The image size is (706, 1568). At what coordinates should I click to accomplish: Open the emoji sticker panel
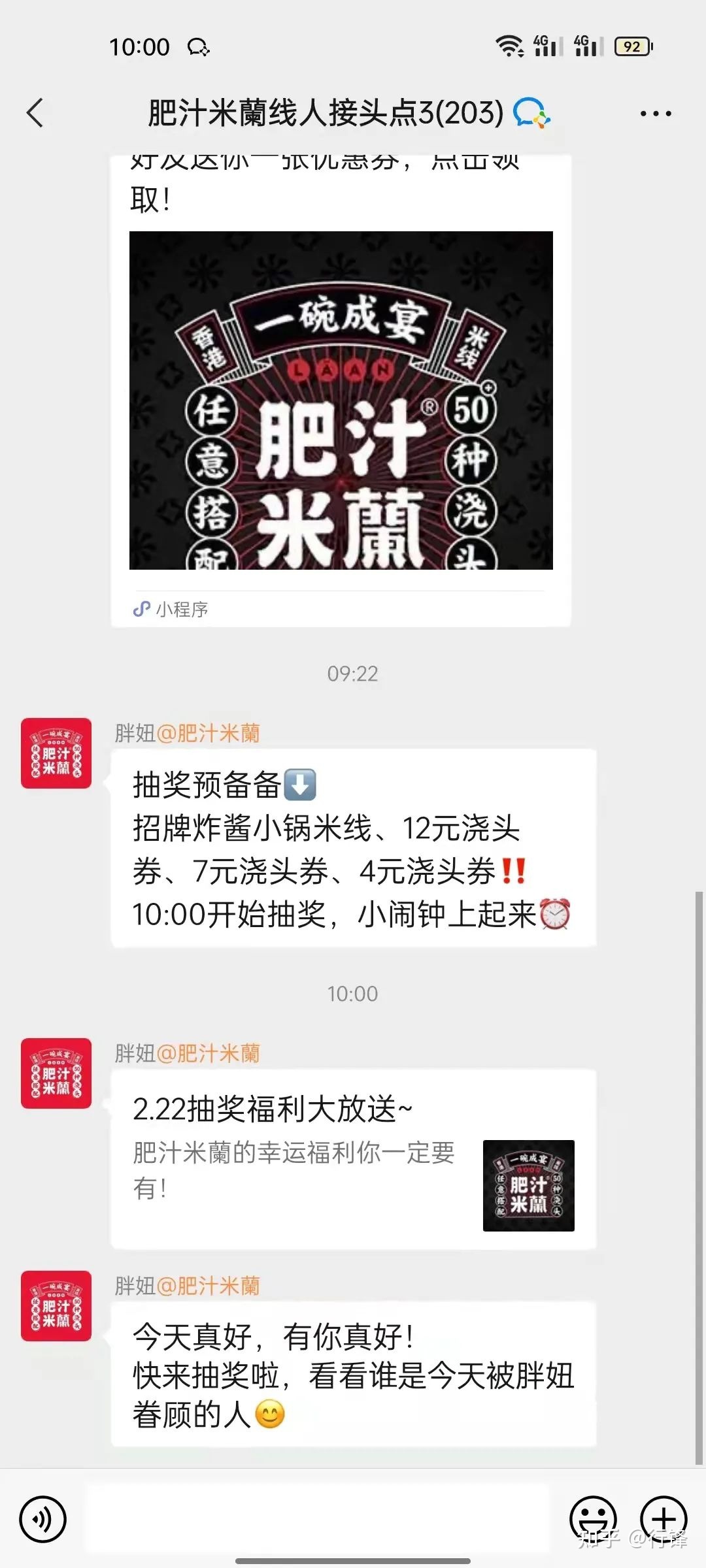click(x=593, y=1519)
